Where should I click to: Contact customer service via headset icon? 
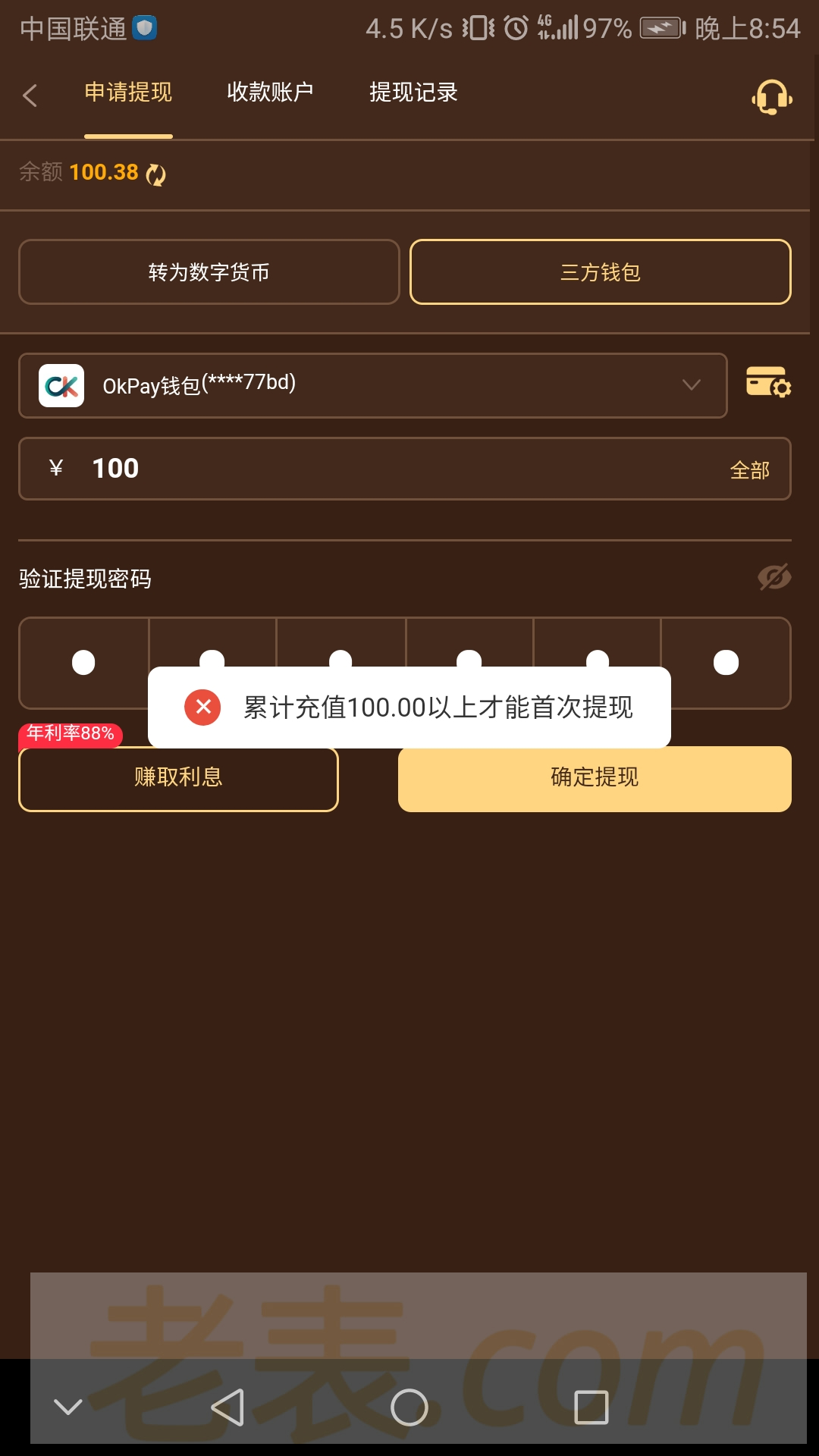[771, 97]
